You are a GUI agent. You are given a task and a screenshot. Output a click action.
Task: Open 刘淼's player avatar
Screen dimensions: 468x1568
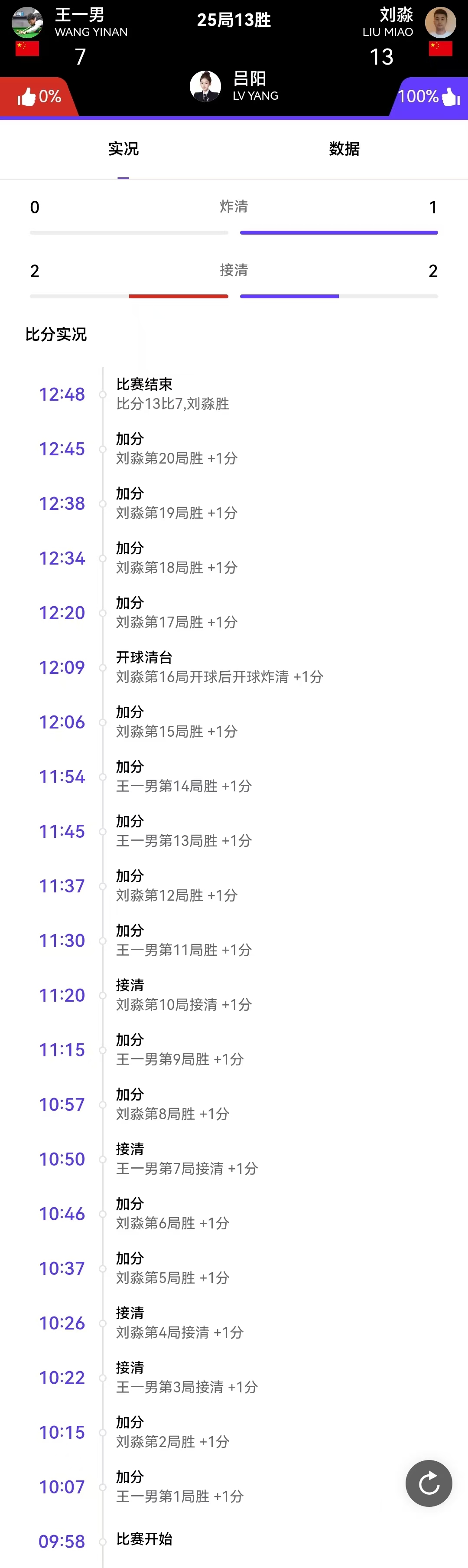click(440, 22)
